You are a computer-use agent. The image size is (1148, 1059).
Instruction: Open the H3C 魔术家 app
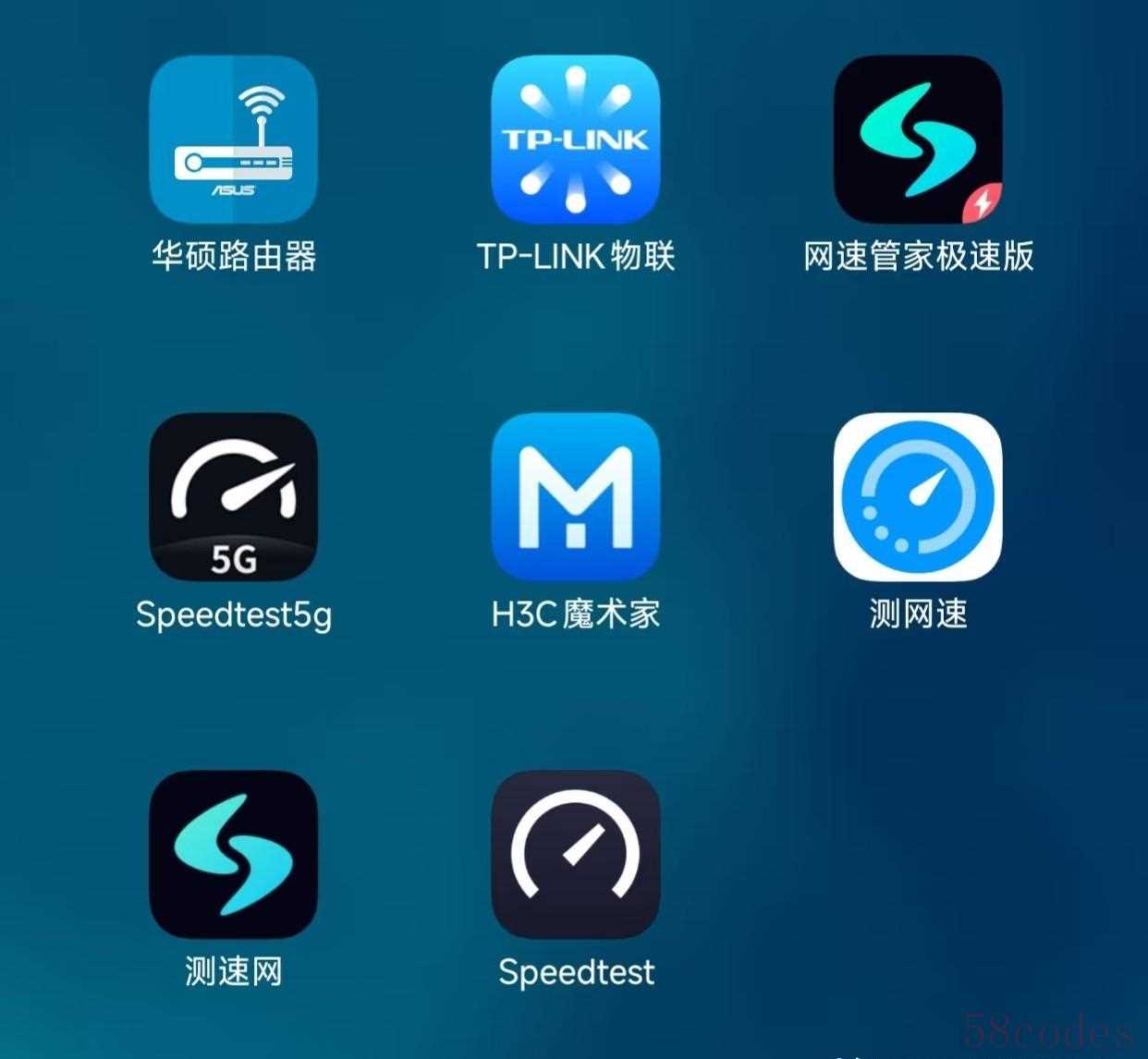point(575,497)
